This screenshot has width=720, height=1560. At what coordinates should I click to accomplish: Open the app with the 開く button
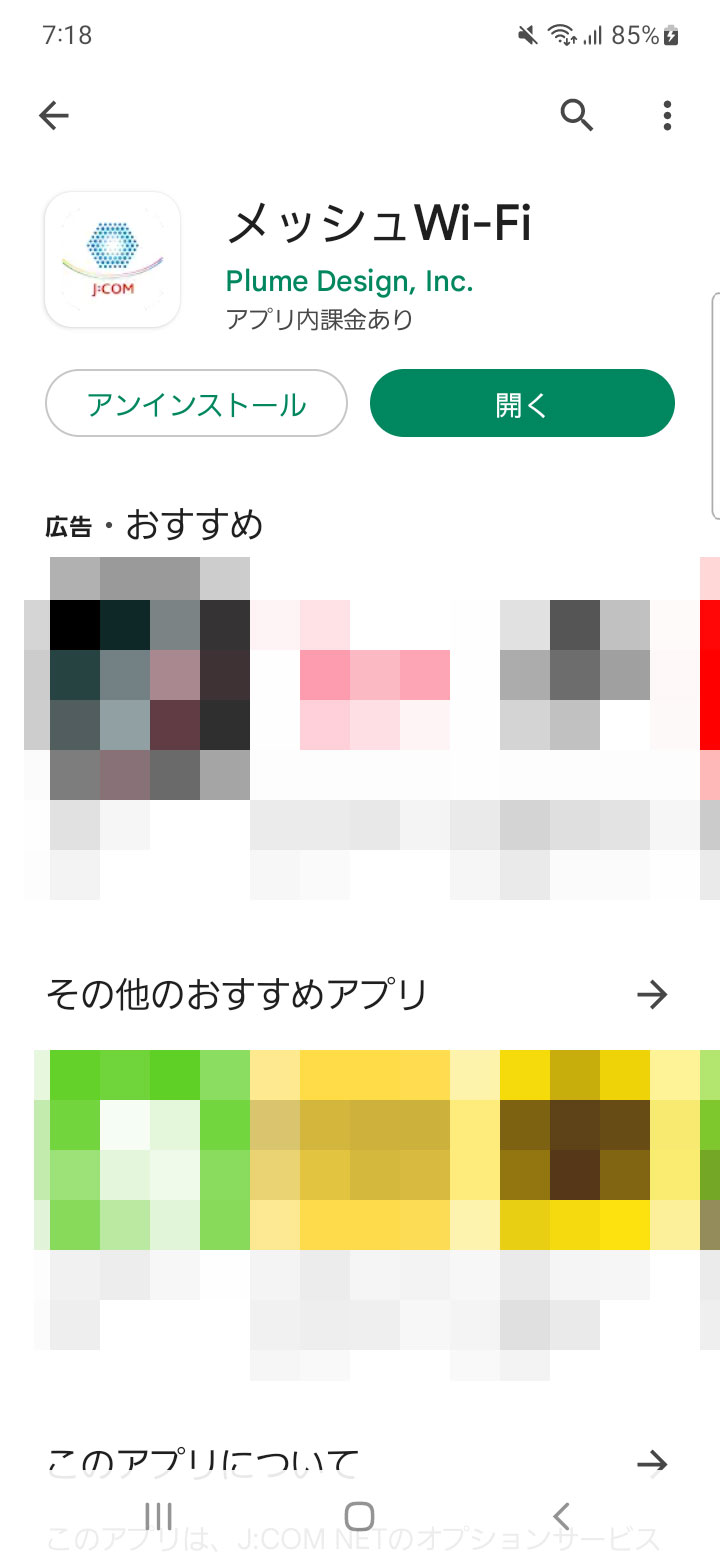pos(522,404)
